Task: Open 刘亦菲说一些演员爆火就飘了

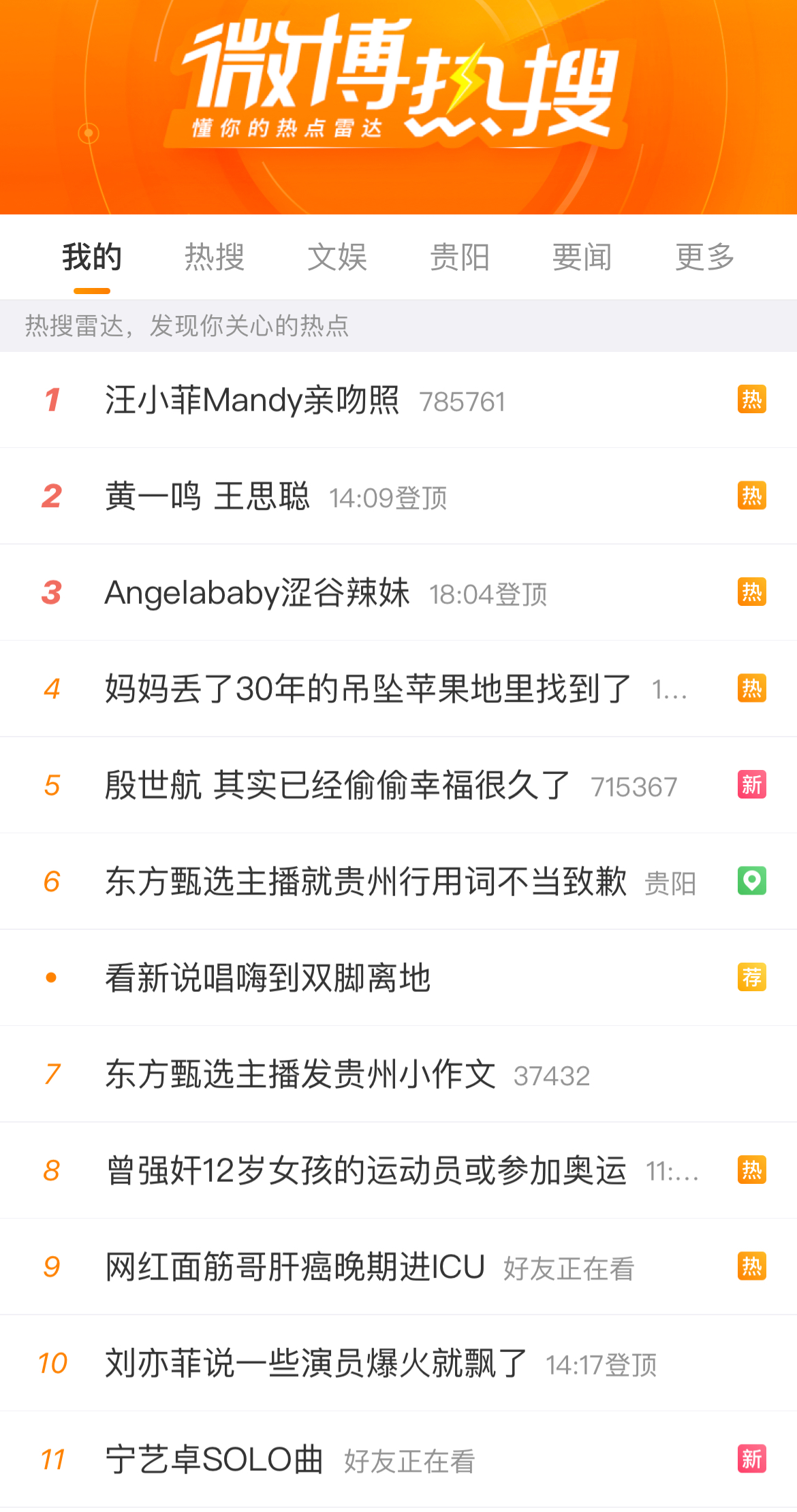Action: click(x=316, y=1364)
